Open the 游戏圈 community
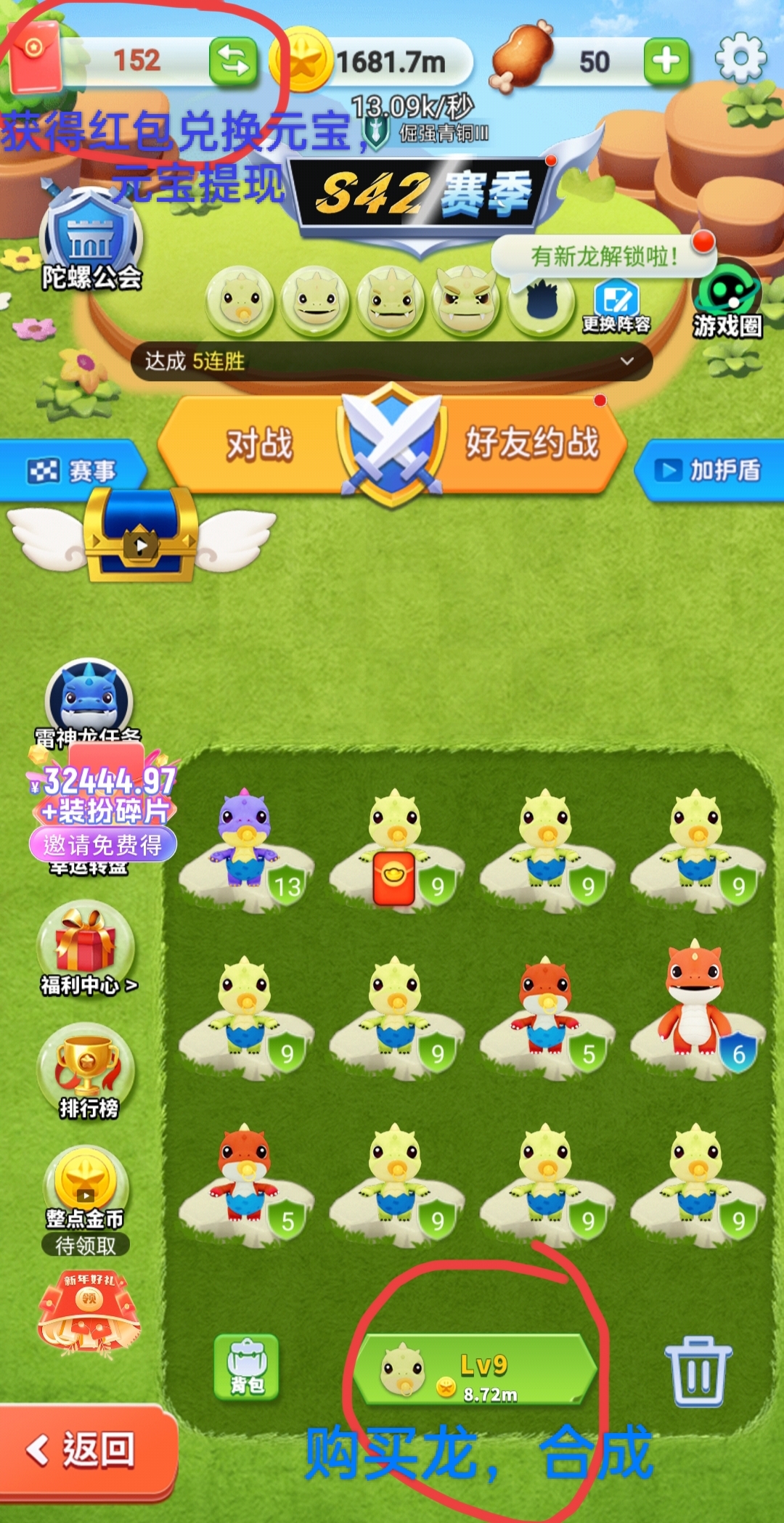This screenshot has height=1523, width=784. pos(727,303)
